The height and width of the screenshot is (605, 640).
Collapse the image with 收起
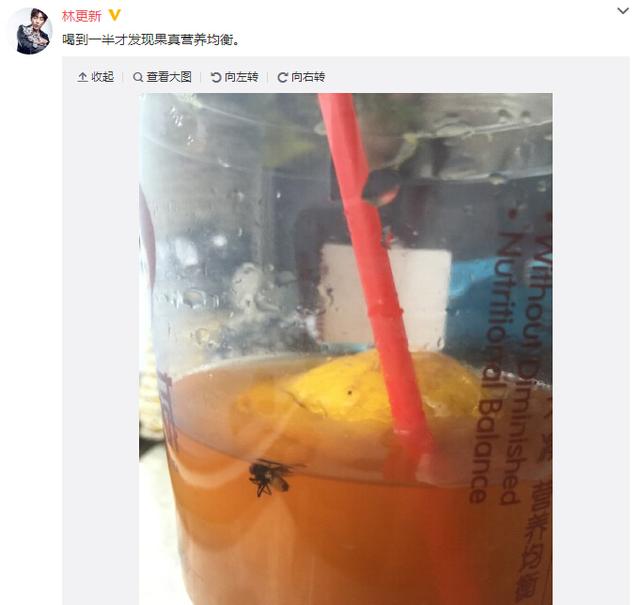96,77
